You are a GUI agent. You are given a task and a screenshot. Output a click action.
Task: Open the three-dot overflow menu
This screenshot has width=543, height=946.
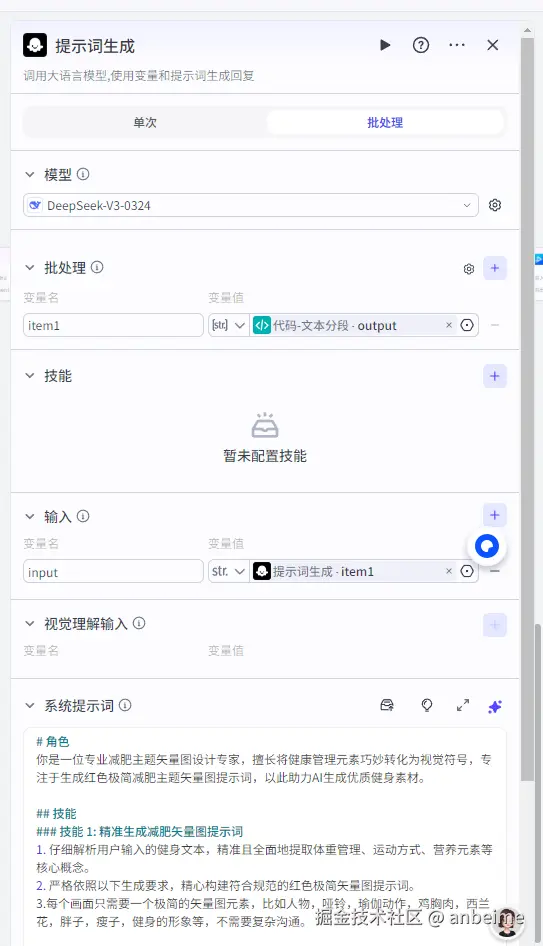pos(457,45)
